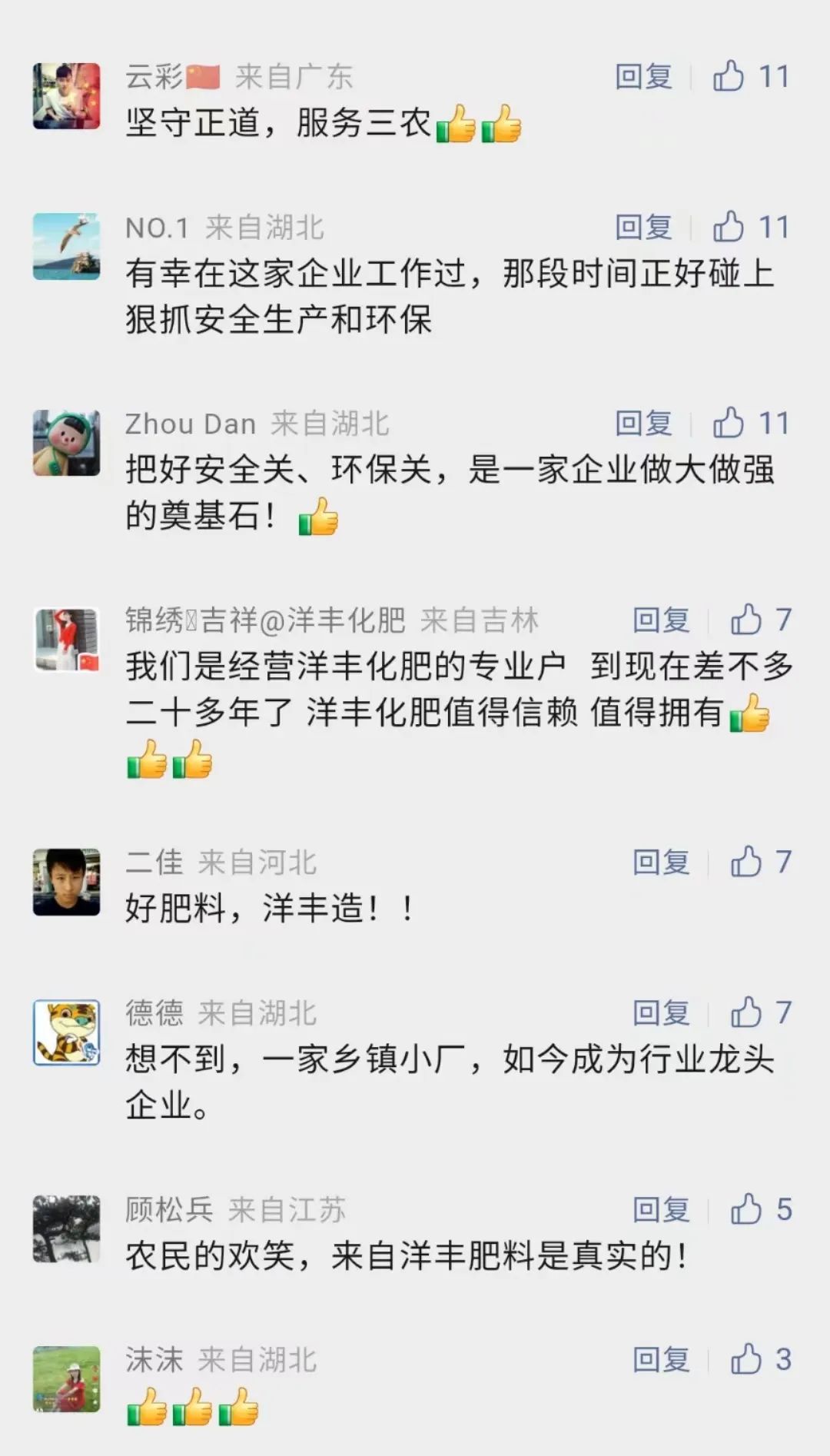Reply to Zhou Dan's comment

click(643, 424)
